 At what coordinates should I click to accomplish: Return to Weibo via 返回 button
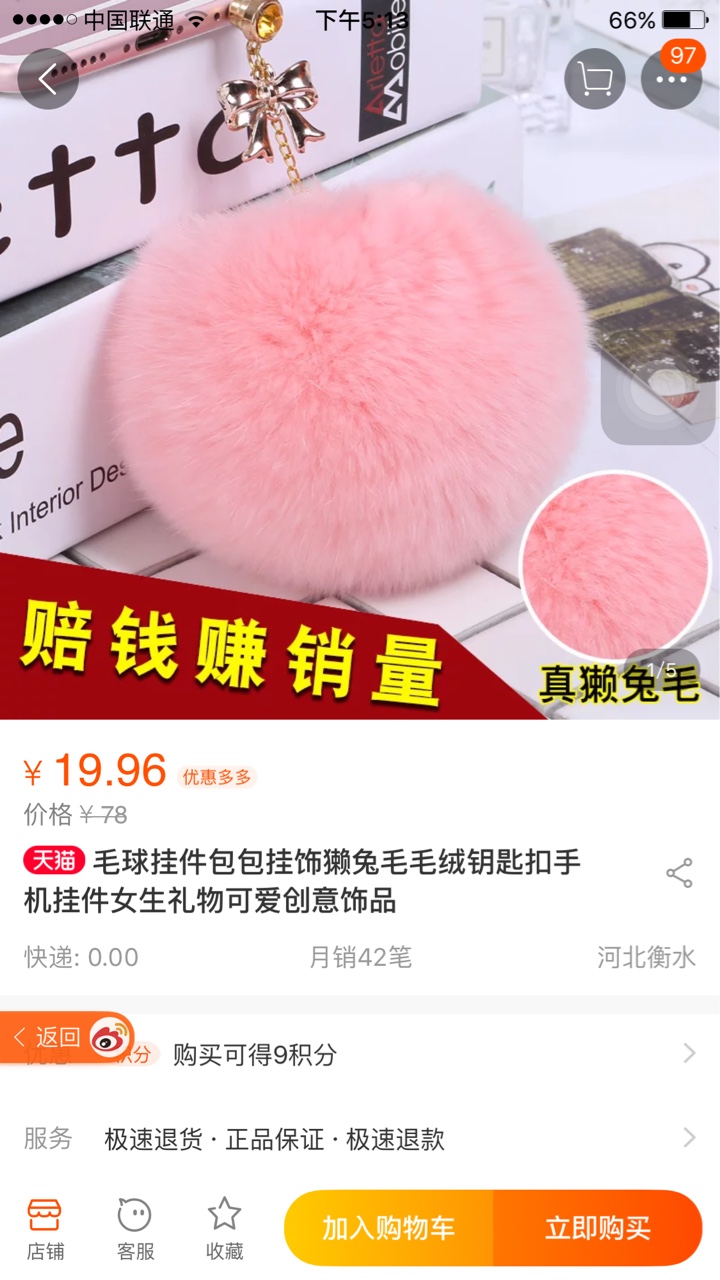[x=67, y=1037]
